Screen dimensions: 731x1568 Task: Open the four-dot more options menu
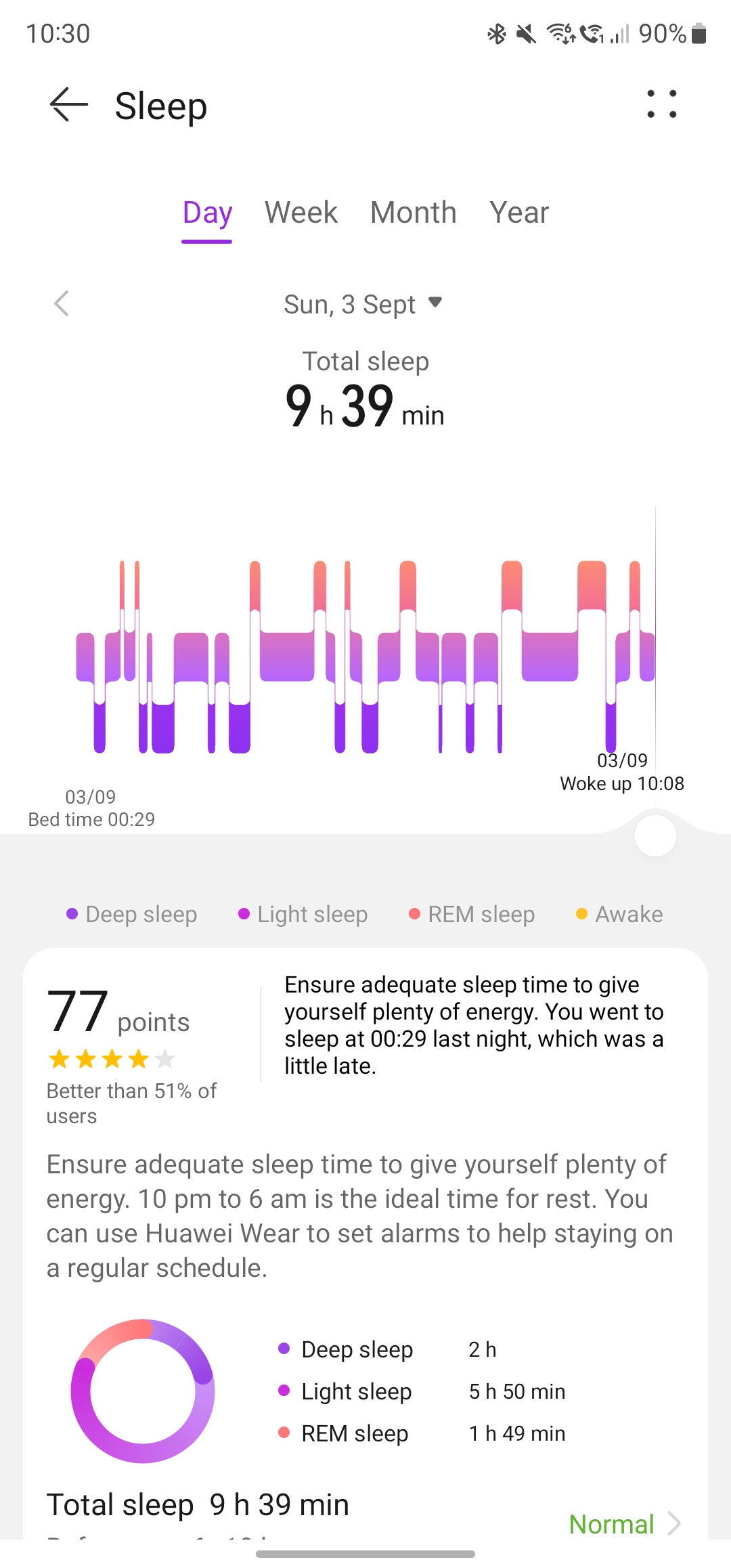click(661, 104)
